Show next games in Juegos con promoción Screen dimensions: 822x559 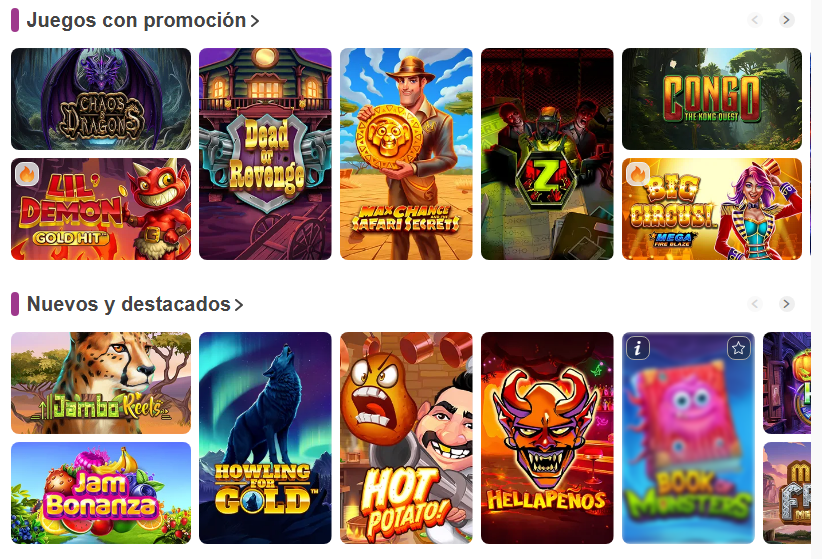point(787,20)
